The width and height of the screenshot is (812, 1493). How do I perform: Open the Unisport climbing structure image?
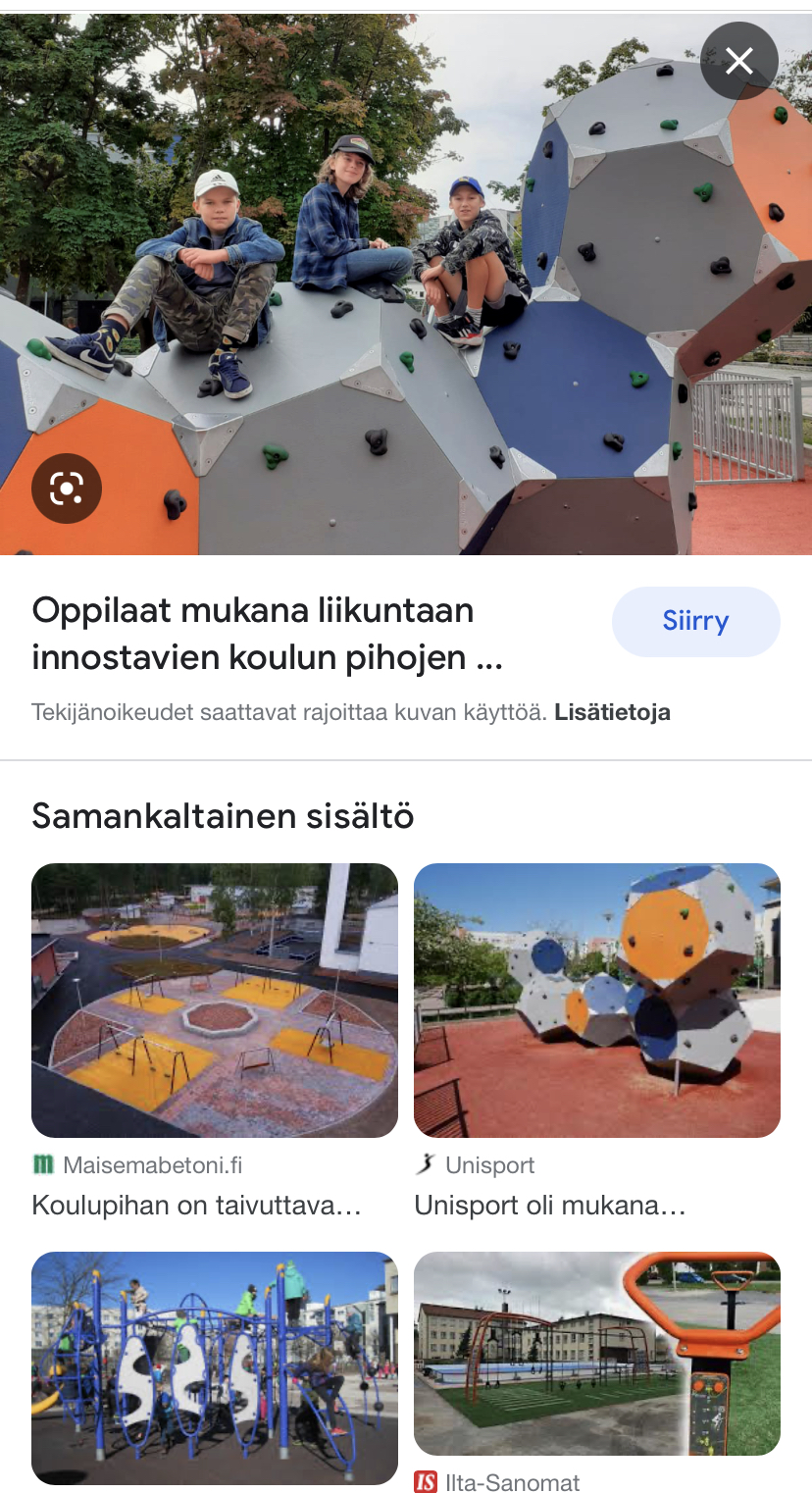pyautogui.click(x=596, y=1000)
